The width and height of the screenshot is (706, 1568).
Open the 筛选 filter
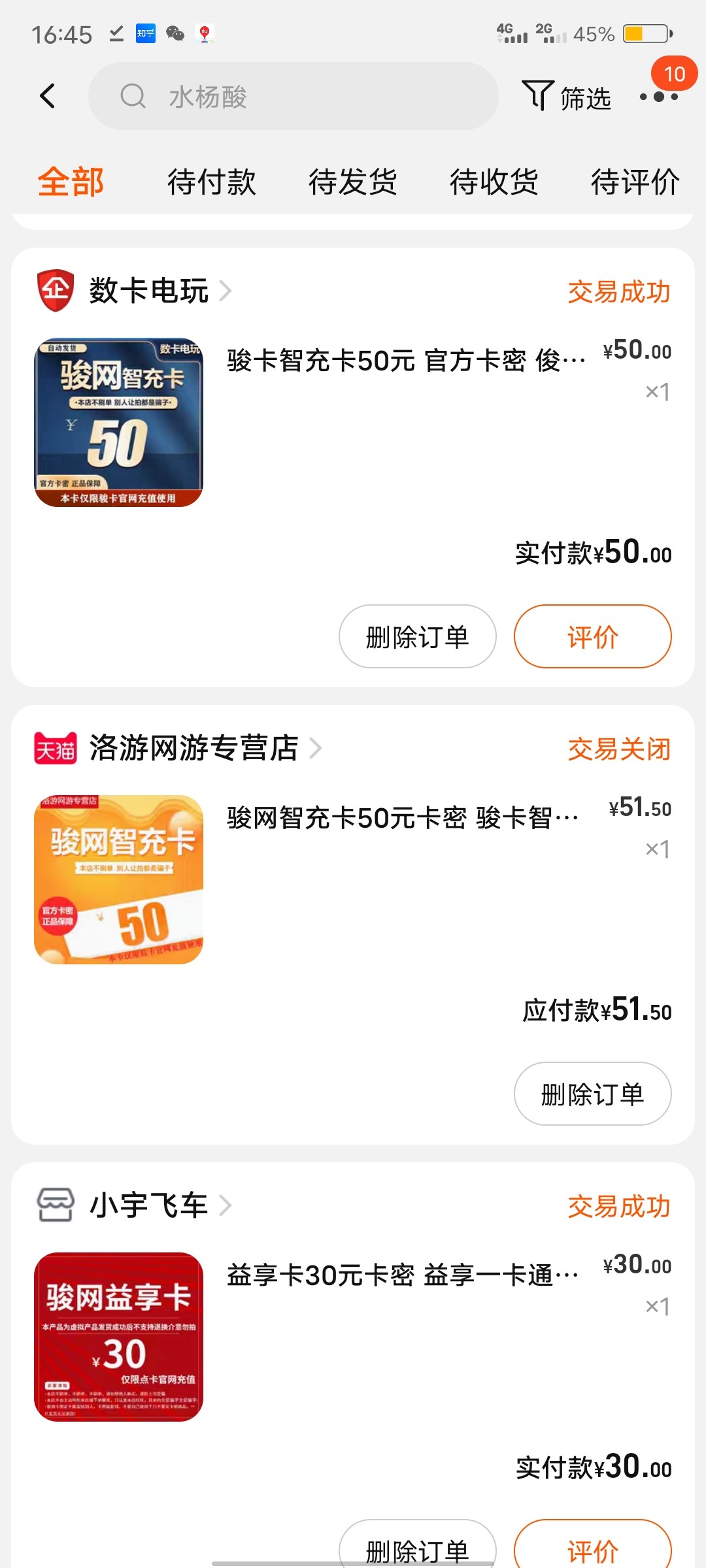(x=566, y=97)
